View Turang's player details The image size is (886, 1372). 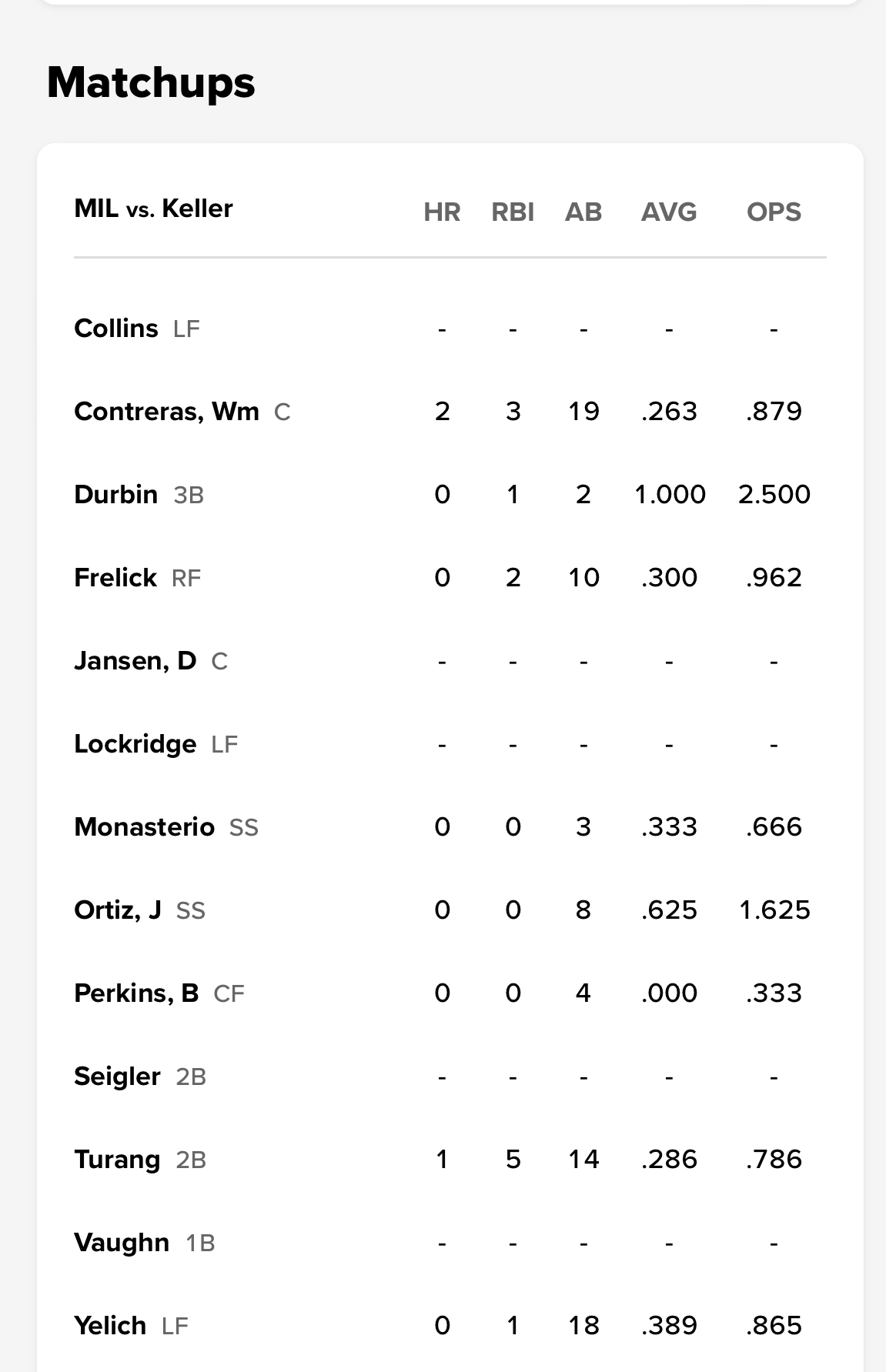[117, 1160]
